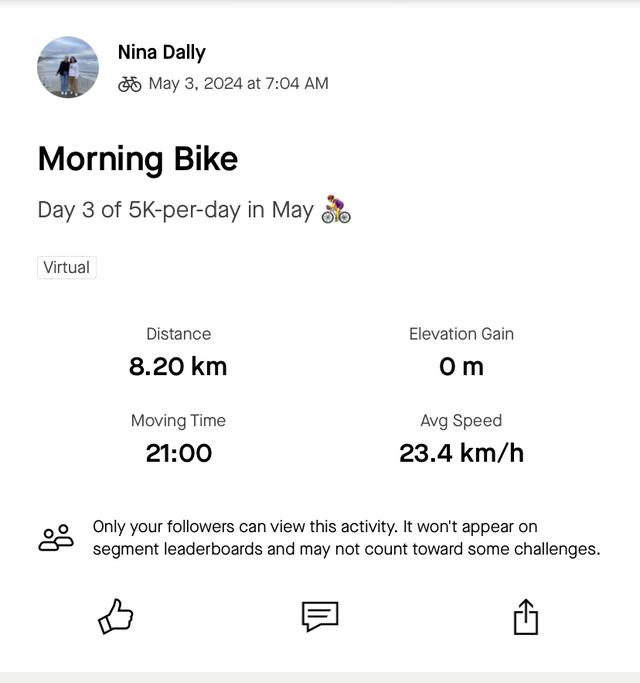The image size is (640, 683).
Task: Give kudos with the thumbs-up icon
Action: click(116, 616)
